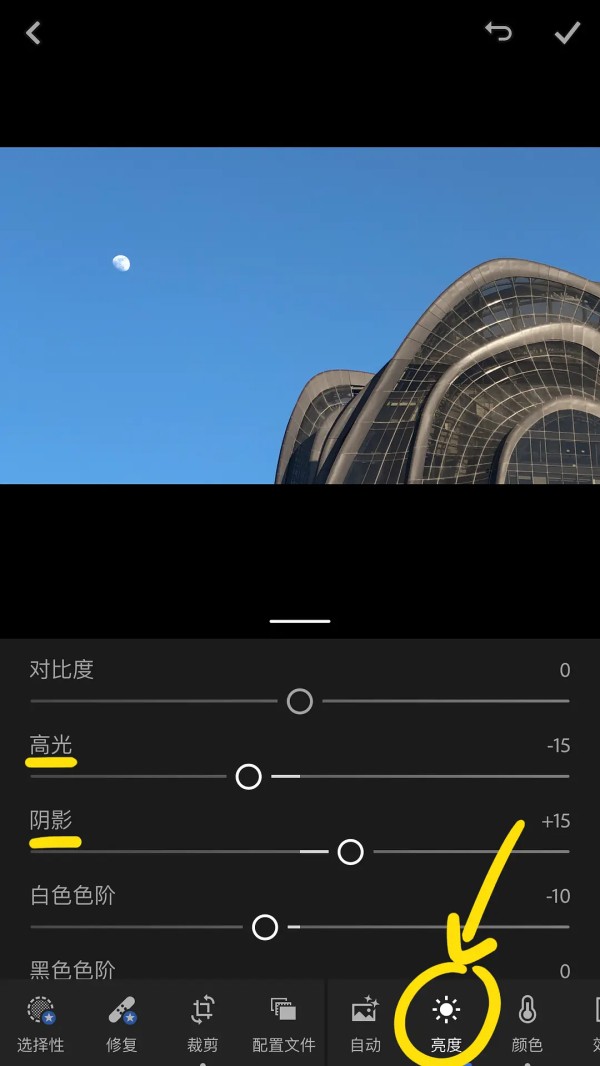The width and height of the screenshot is (600, 1066).
Task: Open the 选择性 selective tool
Action: (x=40, y=1023)
